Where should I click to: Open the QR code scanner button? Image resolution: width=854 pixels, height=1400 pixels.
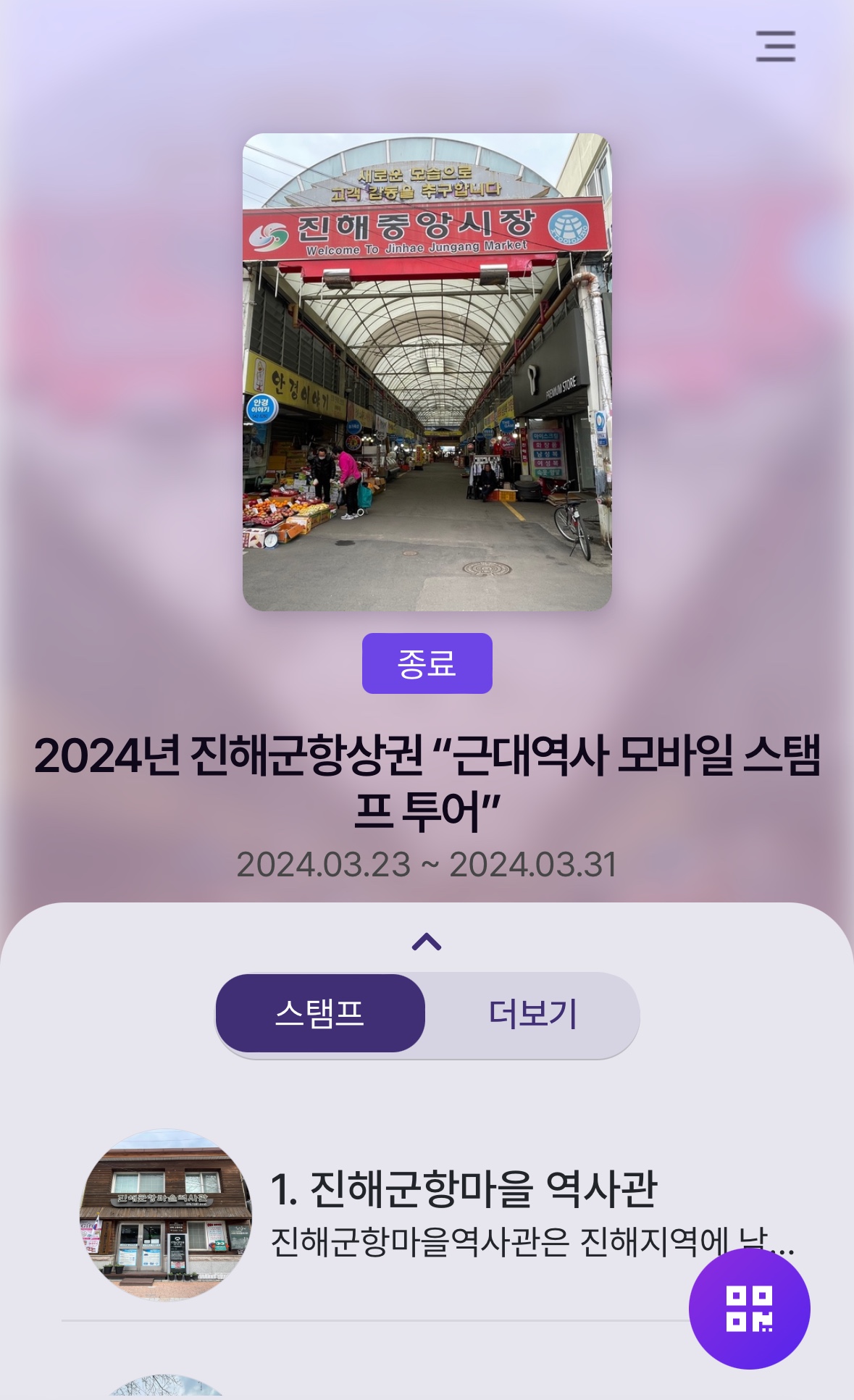[749, 1308]
